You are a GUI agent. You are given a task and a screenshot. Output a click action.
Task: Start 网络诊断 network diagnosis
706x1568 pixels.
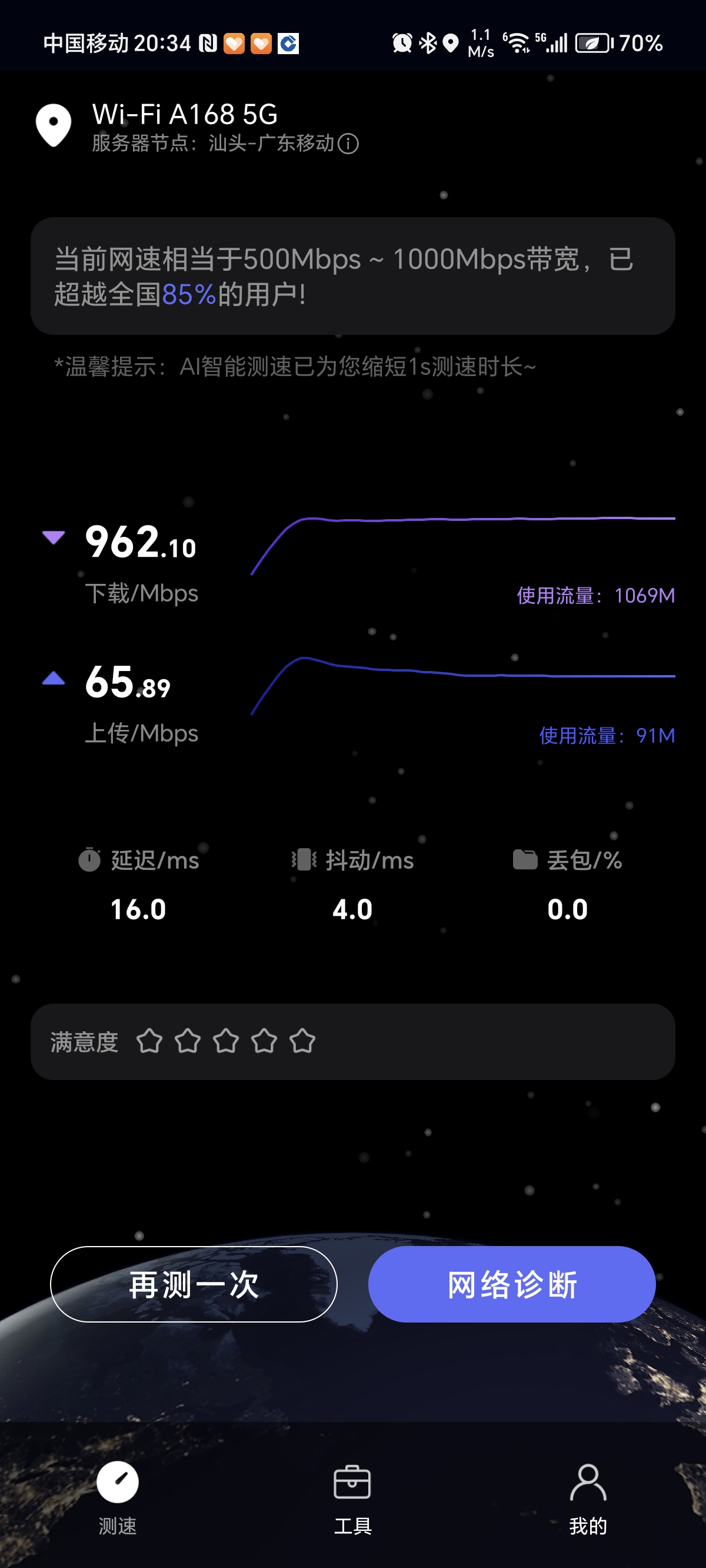click(x=511, y=1284)
